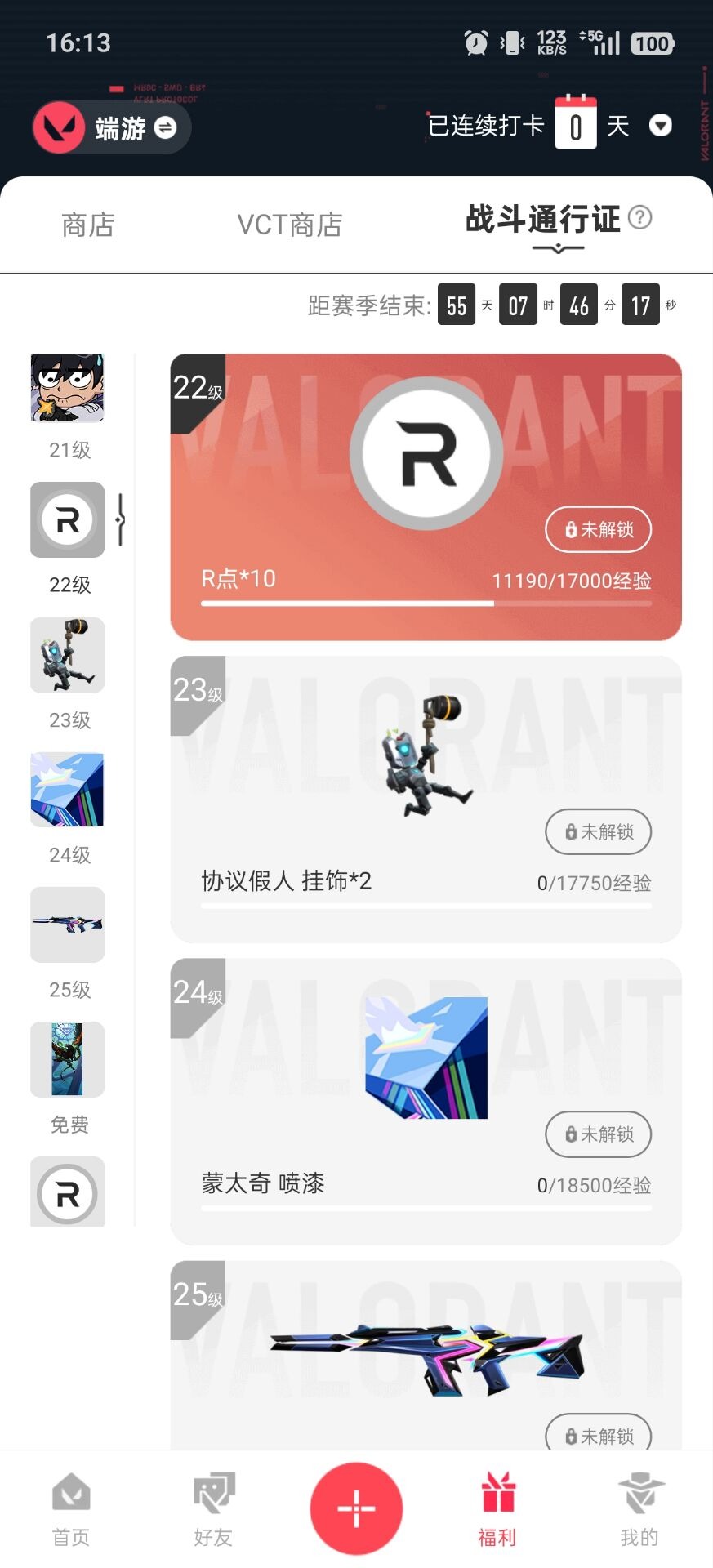Viewport: 713px width, 1568px height.
Task: Toggle unlock on the 协议假人 挂饰 reward
Action: pyautogui.click(x=598, y=831)
